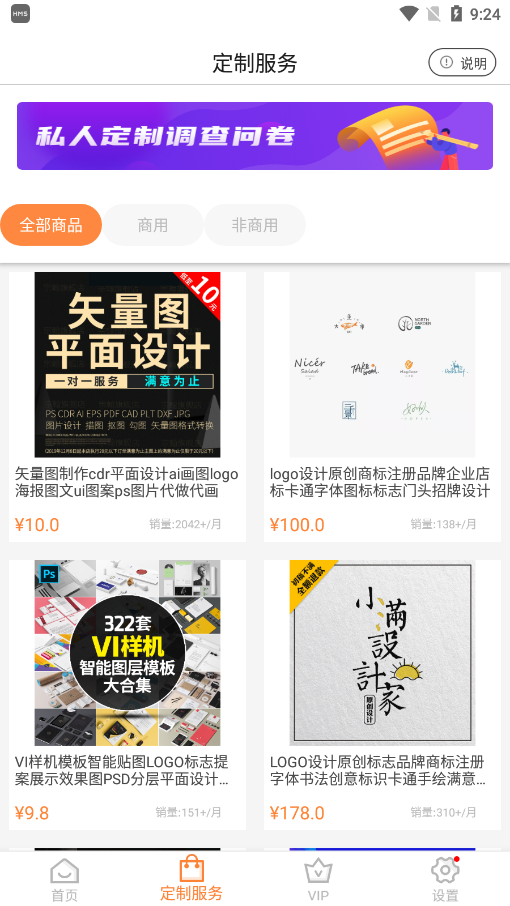Open the 私人定制调查问卷 banner
The height and width of the screenshot is (906, 510).
(255, 136)
